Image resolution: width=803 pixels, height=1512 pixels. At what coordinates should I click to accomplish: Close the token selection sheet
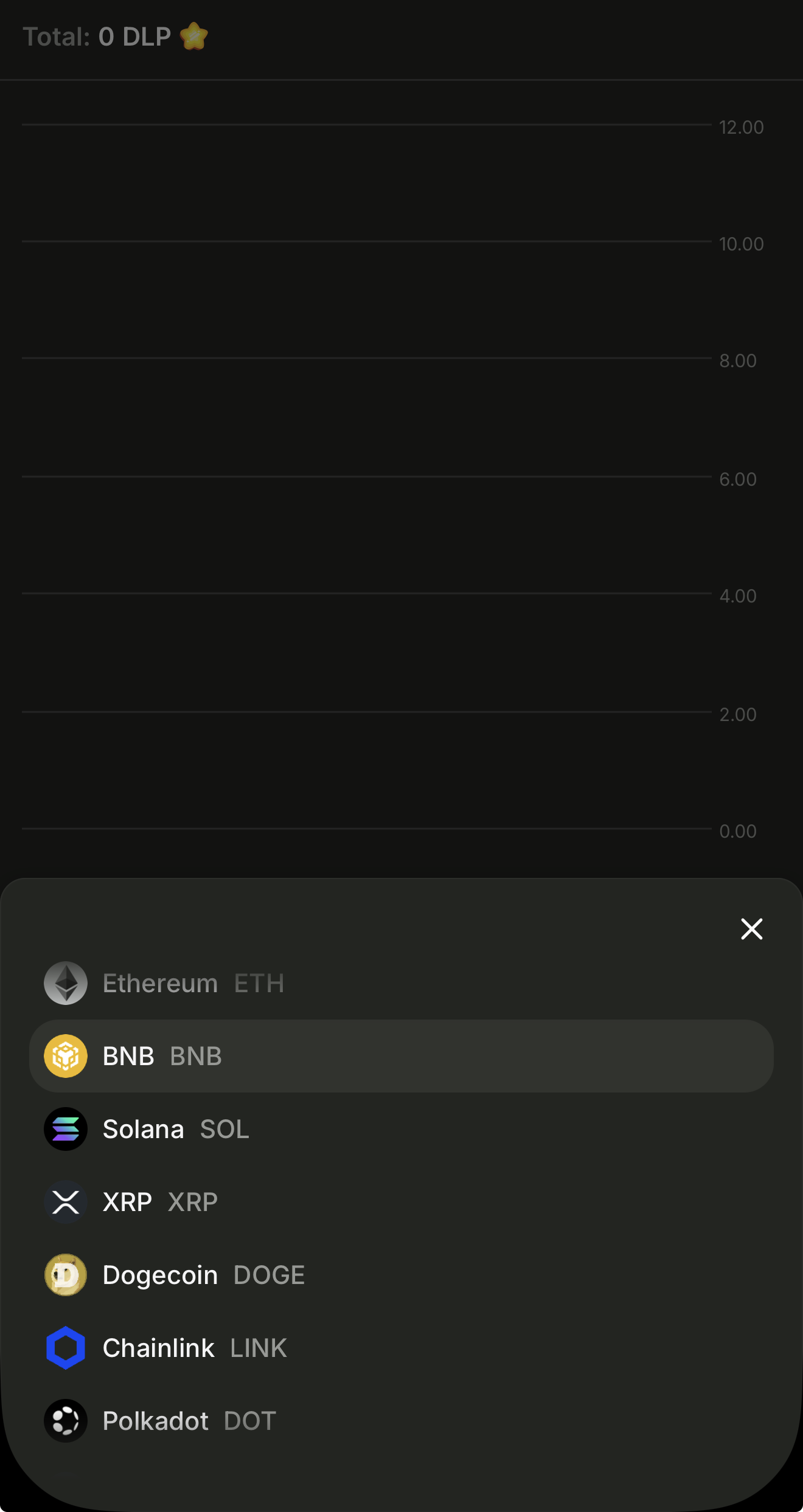tap(752, 929)
